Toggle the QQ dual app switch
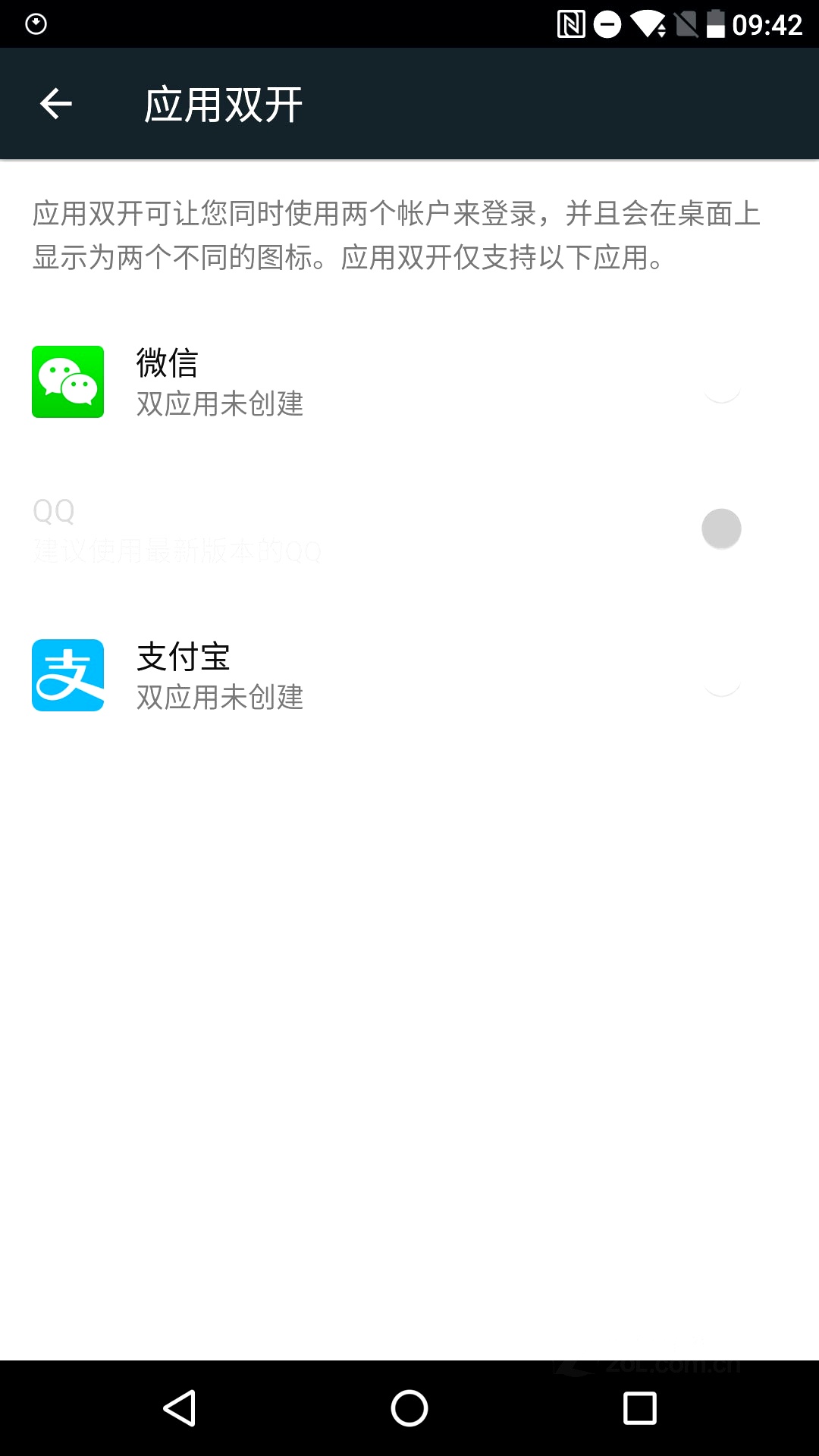 pyautogui.click(x=720, y=529)
